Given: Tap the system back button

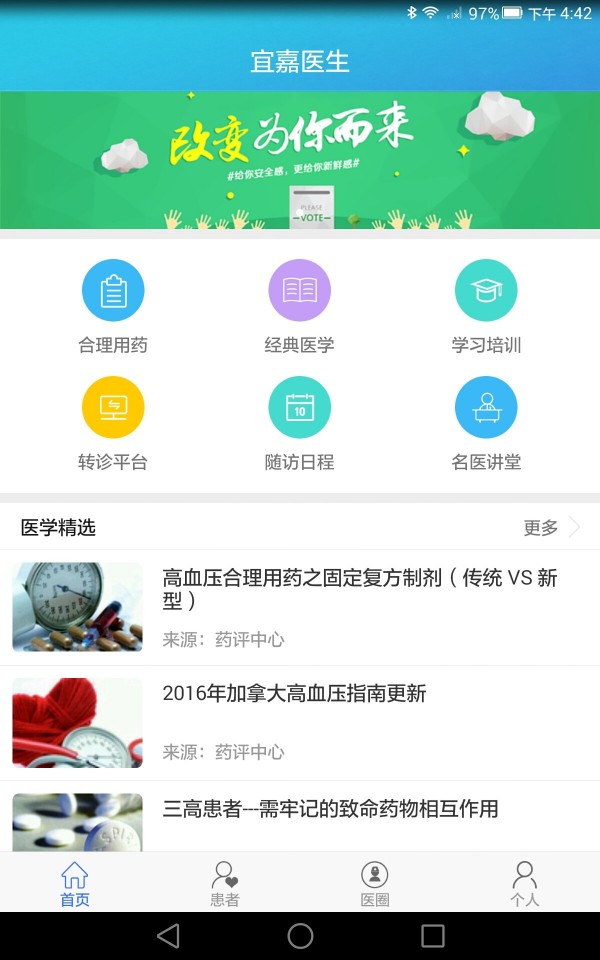Looking at the screenshot, I should tap(168, 936).
